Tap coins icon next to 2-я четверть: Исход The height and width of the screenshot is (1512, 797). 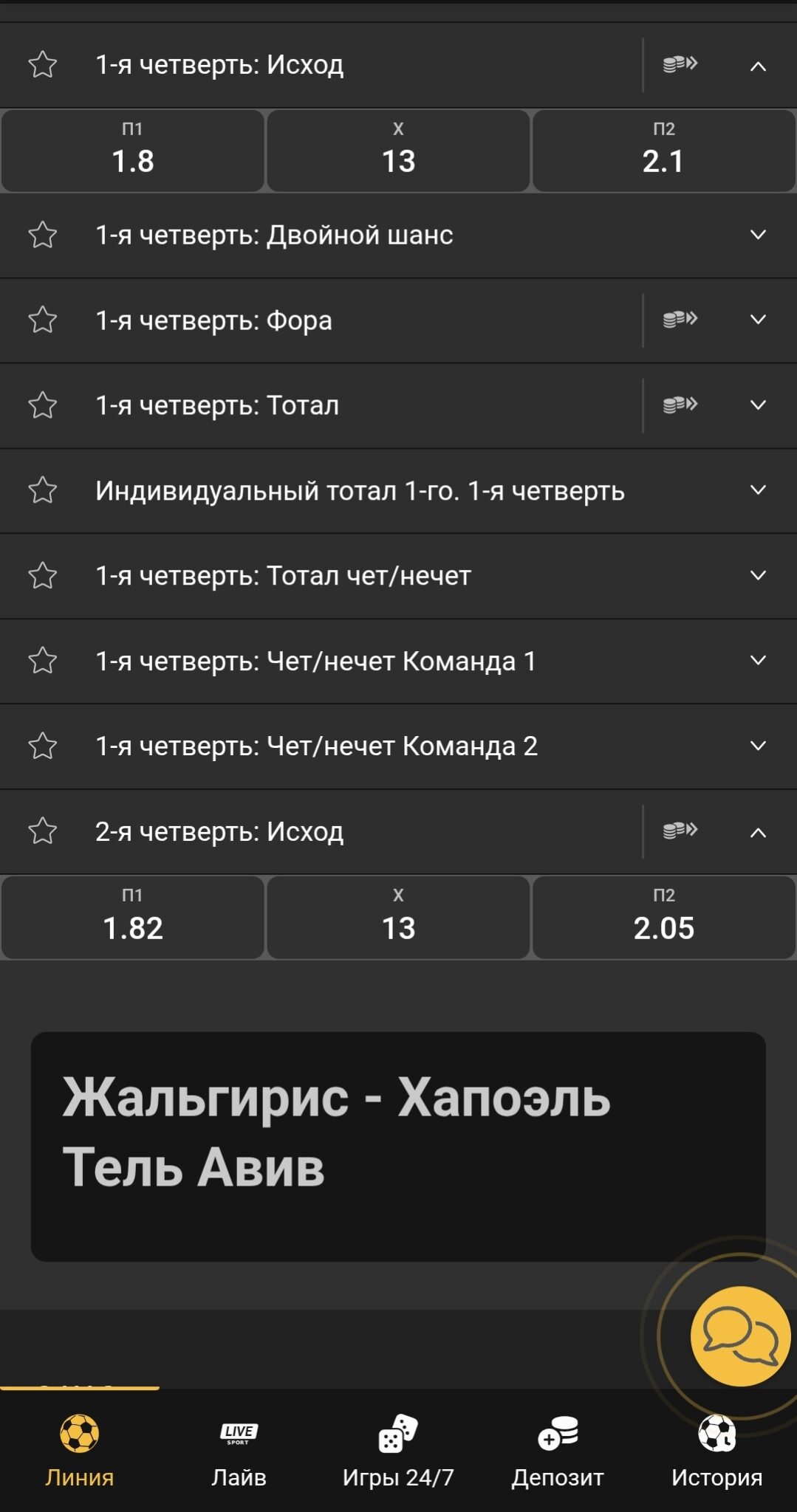click(680, 831)
